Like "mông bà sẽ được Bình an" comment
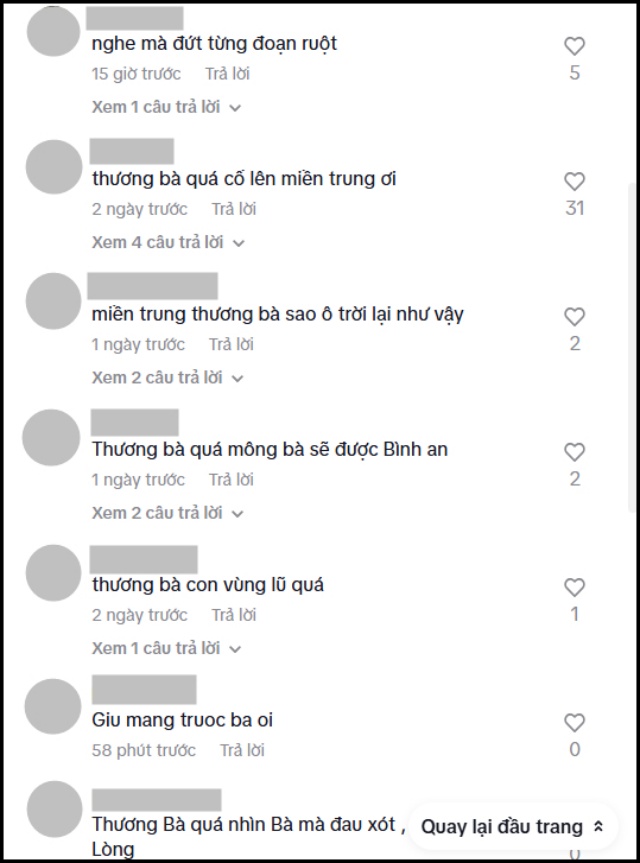 [574, 452]
